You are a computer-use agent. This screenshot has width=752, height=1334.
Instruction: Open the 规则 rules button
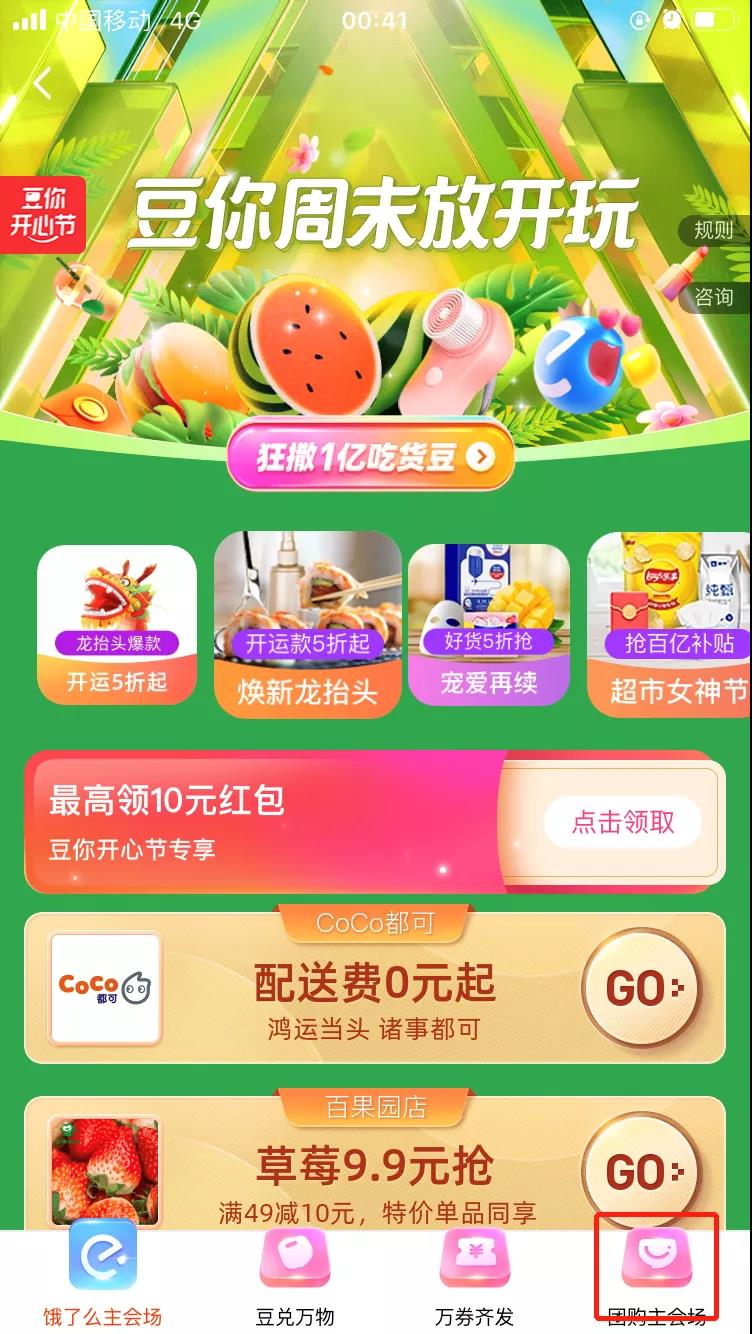[714, 230]
